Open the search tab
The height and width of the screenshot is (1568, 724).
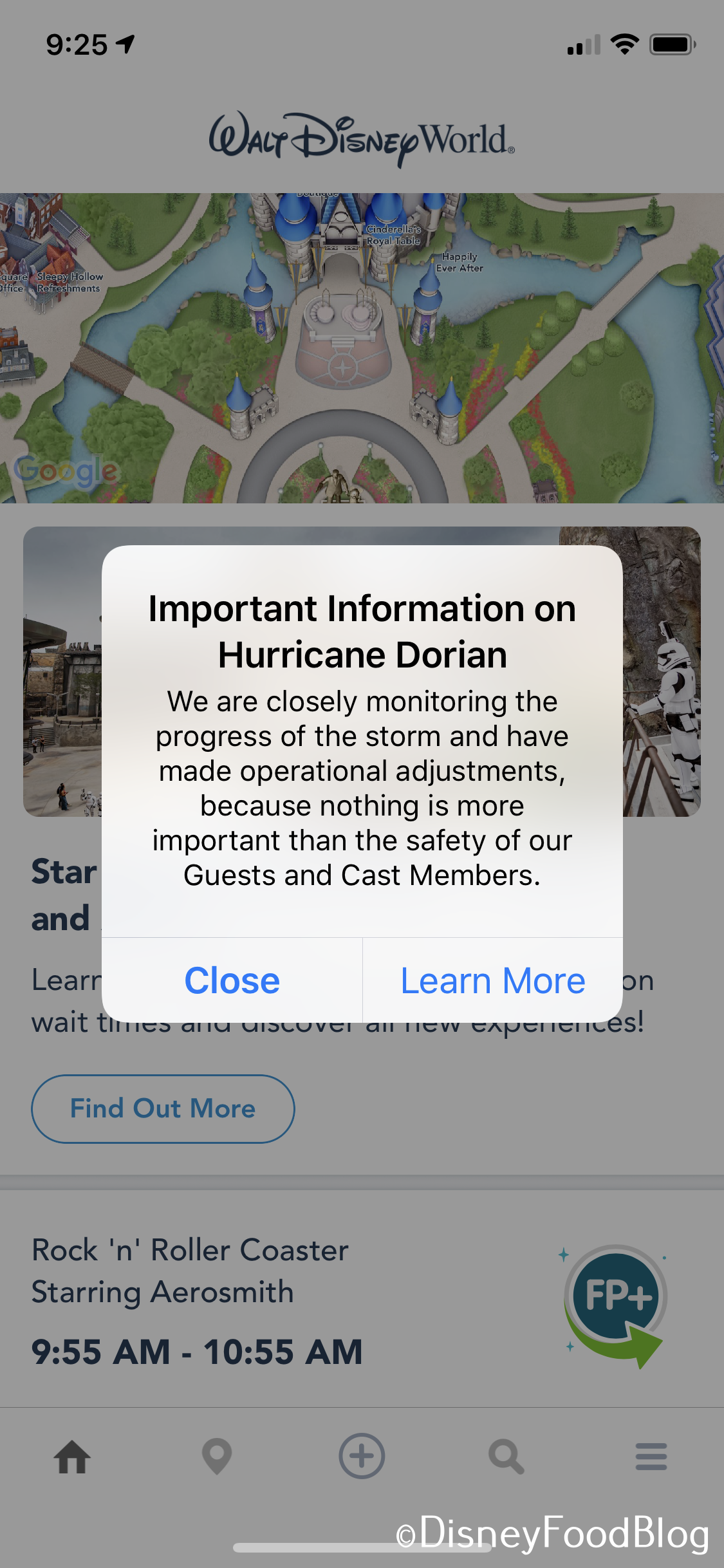pos(506,1456)
